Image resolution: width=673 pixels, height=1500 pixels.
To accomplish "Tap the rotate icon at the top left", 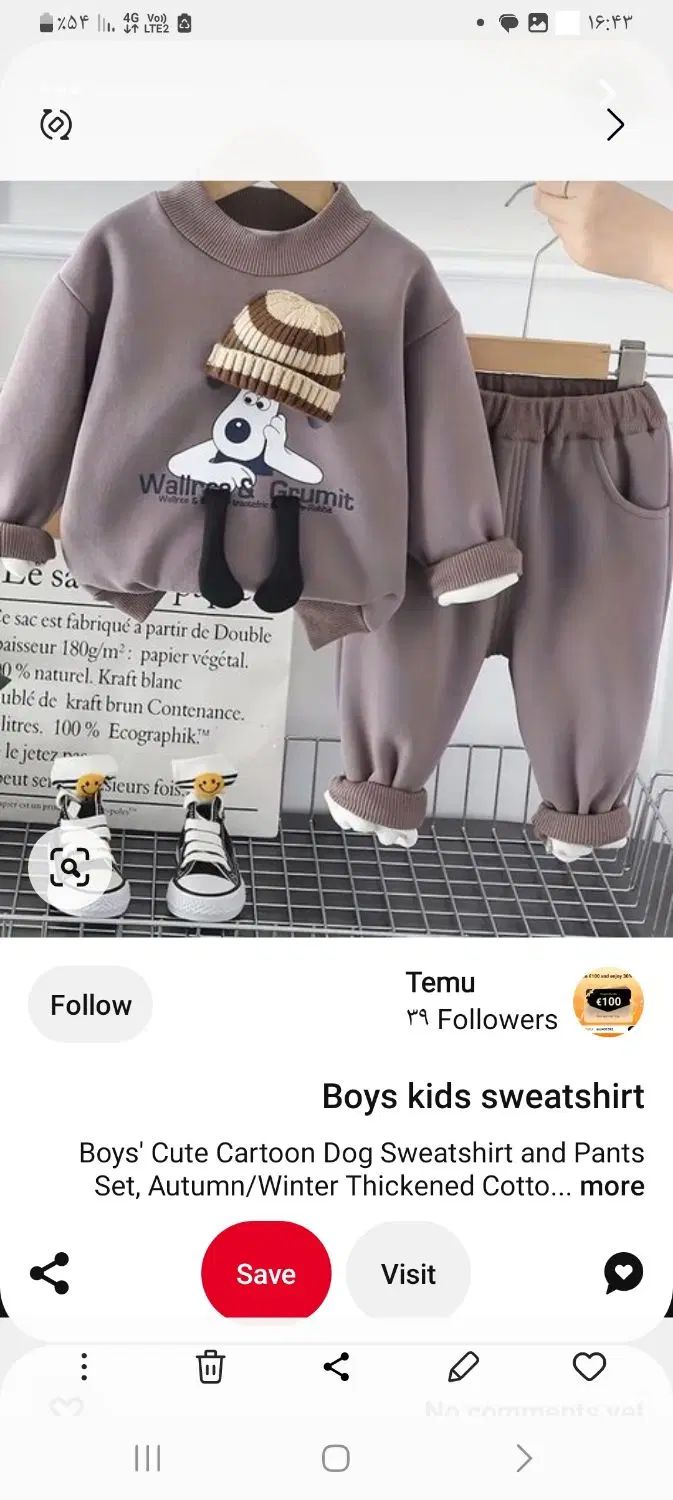I will [x=56, y=125].
